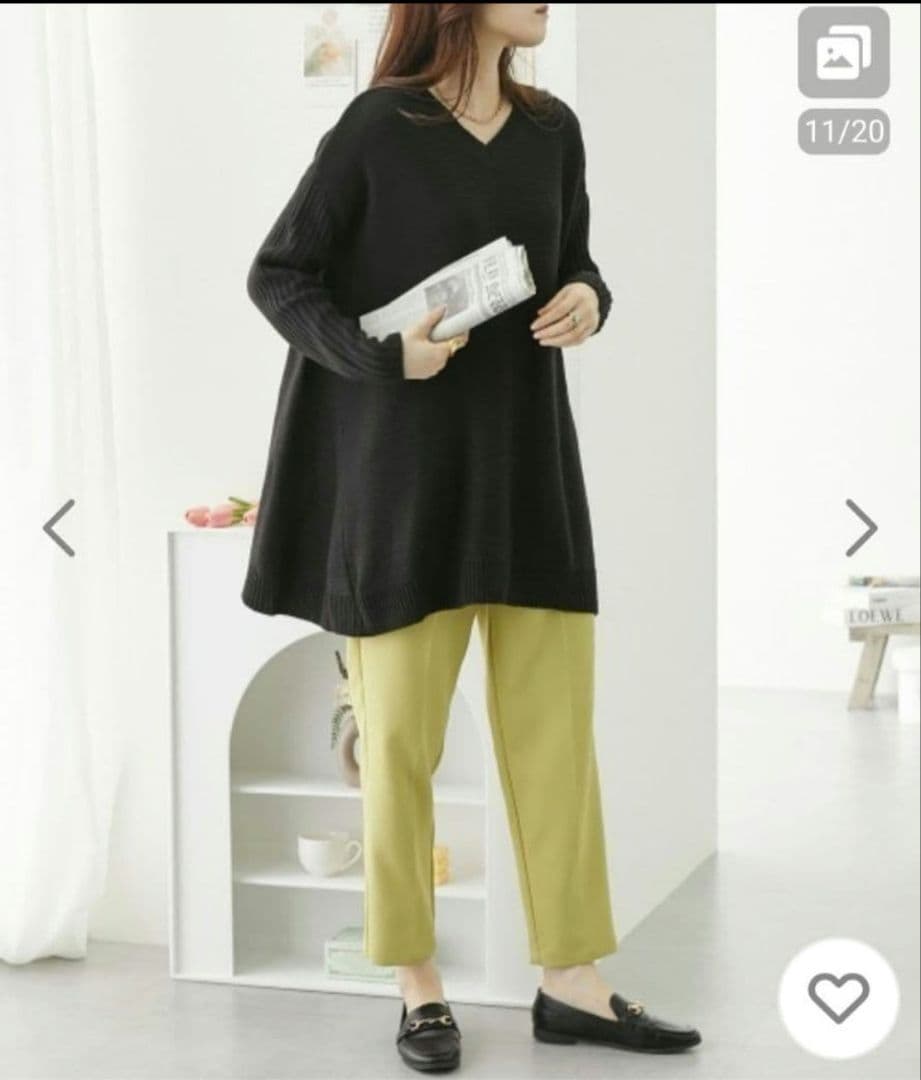Go to the previous product photo
The image size is (921, 1080).
click(58, 528)
